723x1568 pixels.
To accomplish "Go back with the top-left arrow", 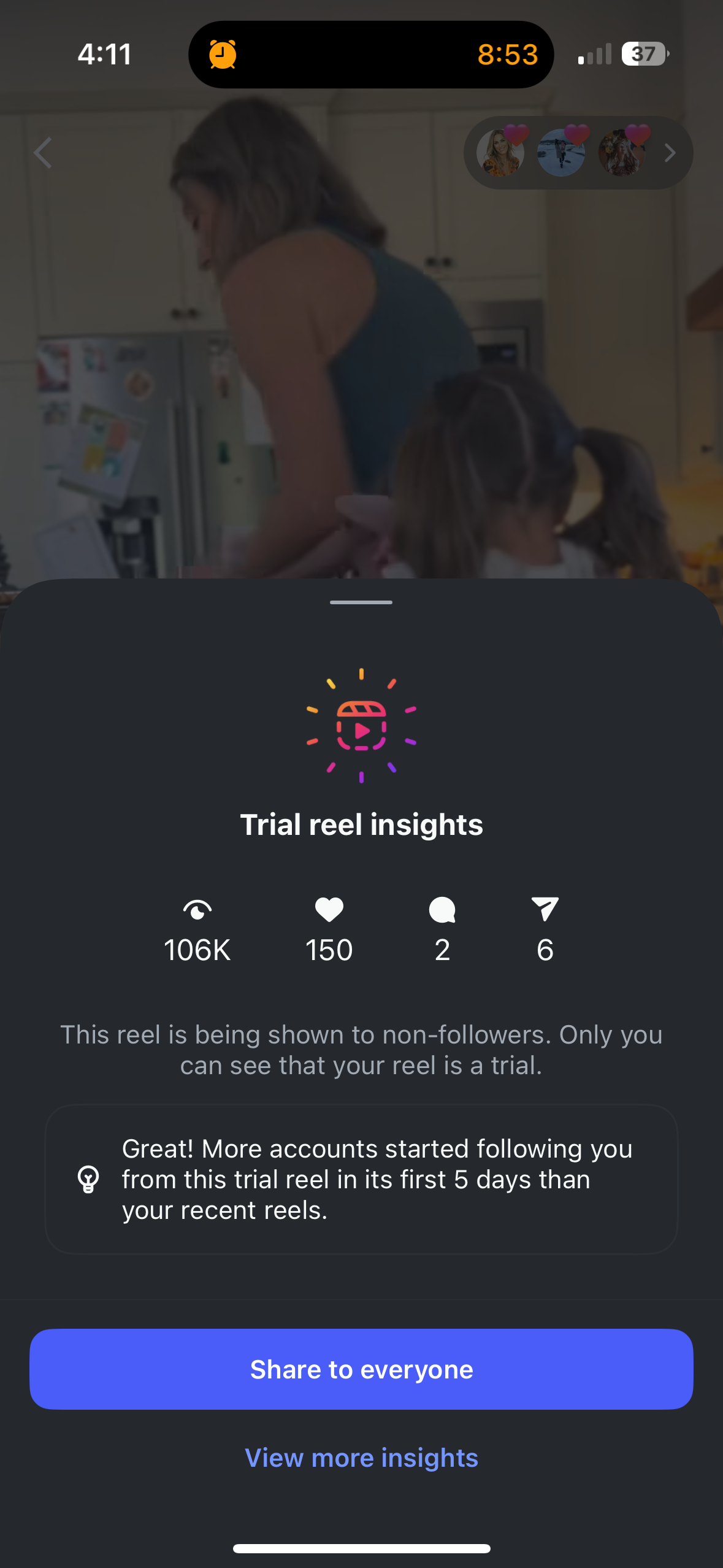I will [43, 153].
